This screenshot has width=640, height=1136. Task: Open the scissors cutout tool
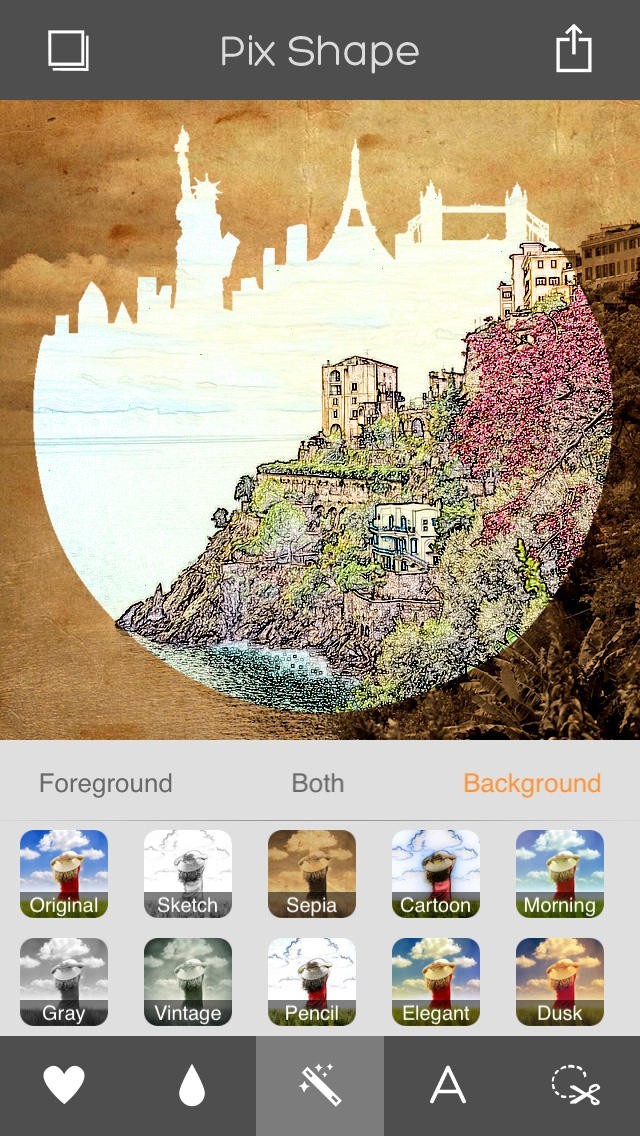point(575,1085)
